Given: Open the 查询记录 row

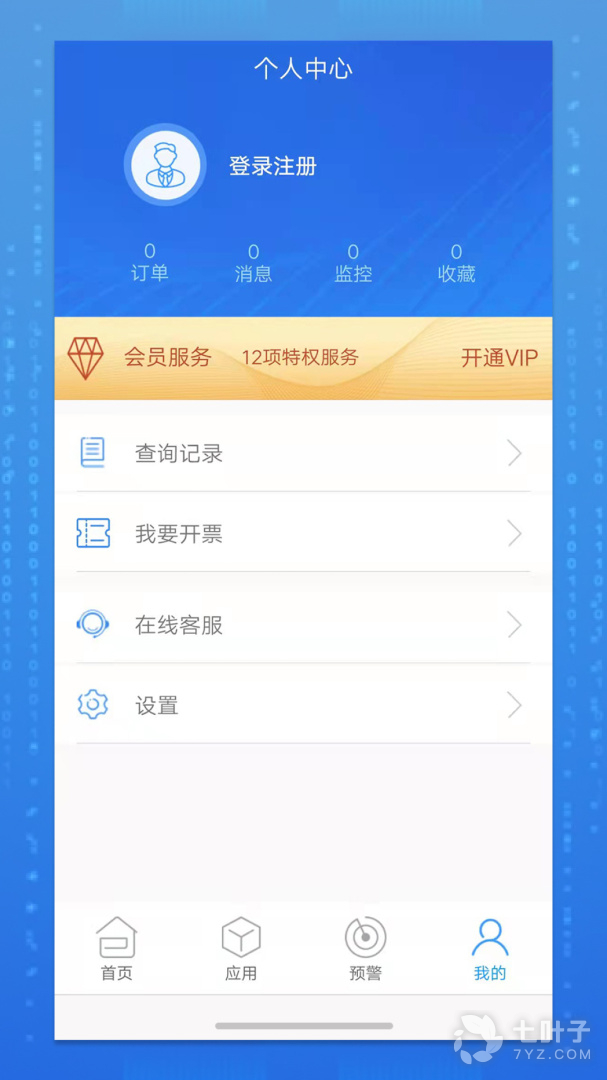Looking at the screenshot, I should pyautogui.click(x=303, y=453).
